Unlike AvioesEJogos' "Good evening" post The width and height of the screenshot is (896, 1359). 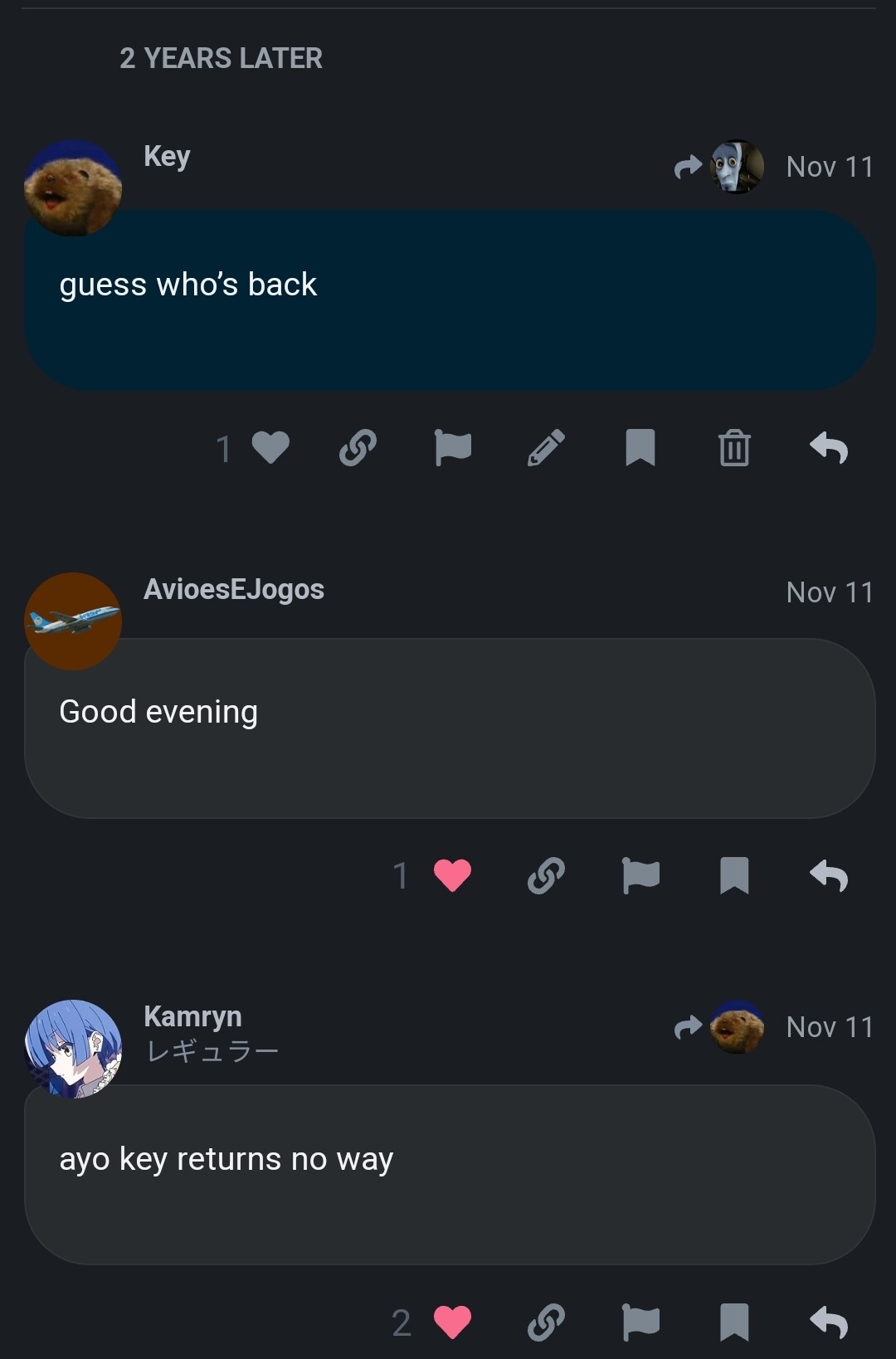tap(452, 875)
